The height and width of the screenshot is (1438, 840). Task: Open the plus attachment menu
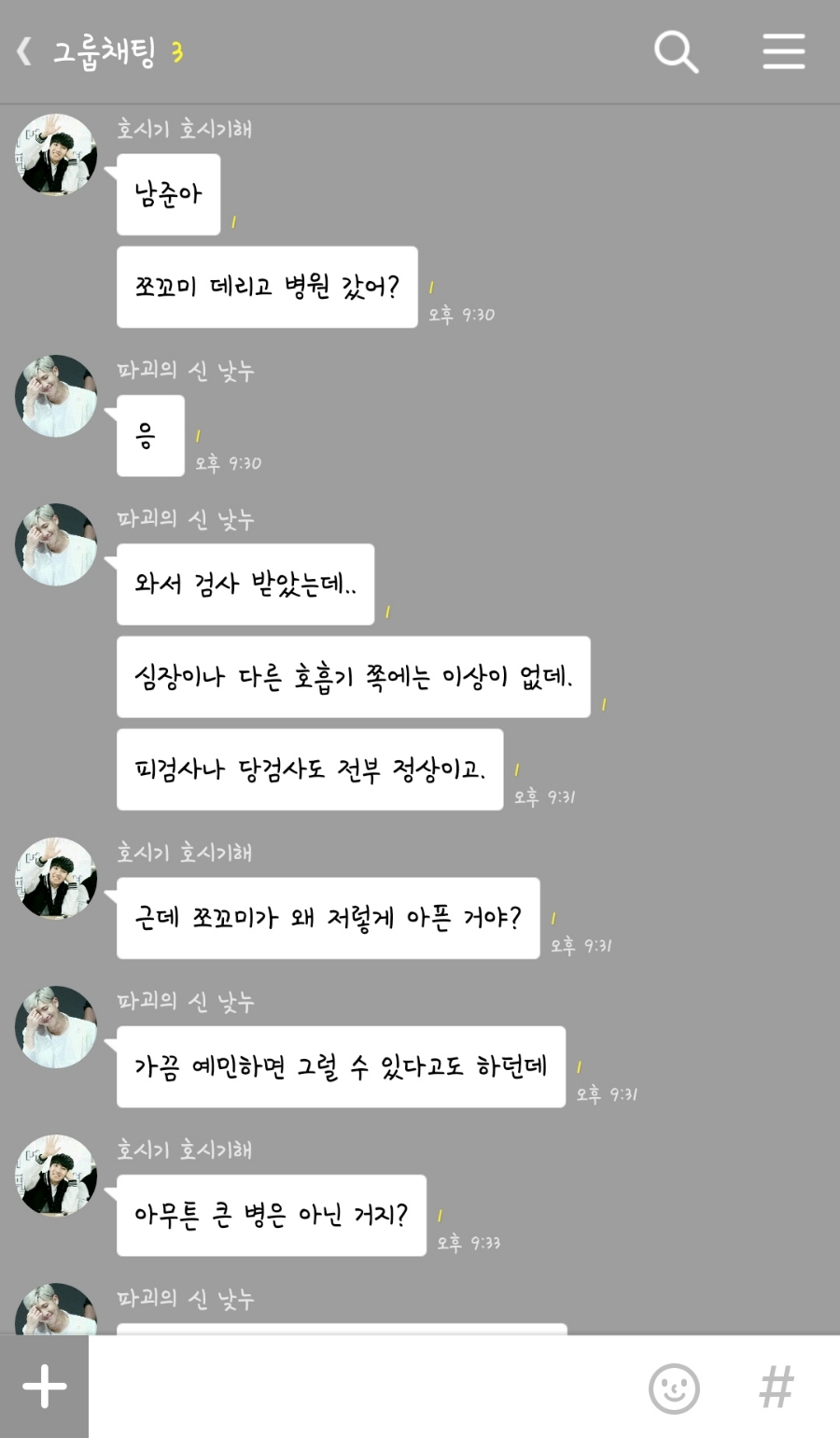coord(44,1387)
